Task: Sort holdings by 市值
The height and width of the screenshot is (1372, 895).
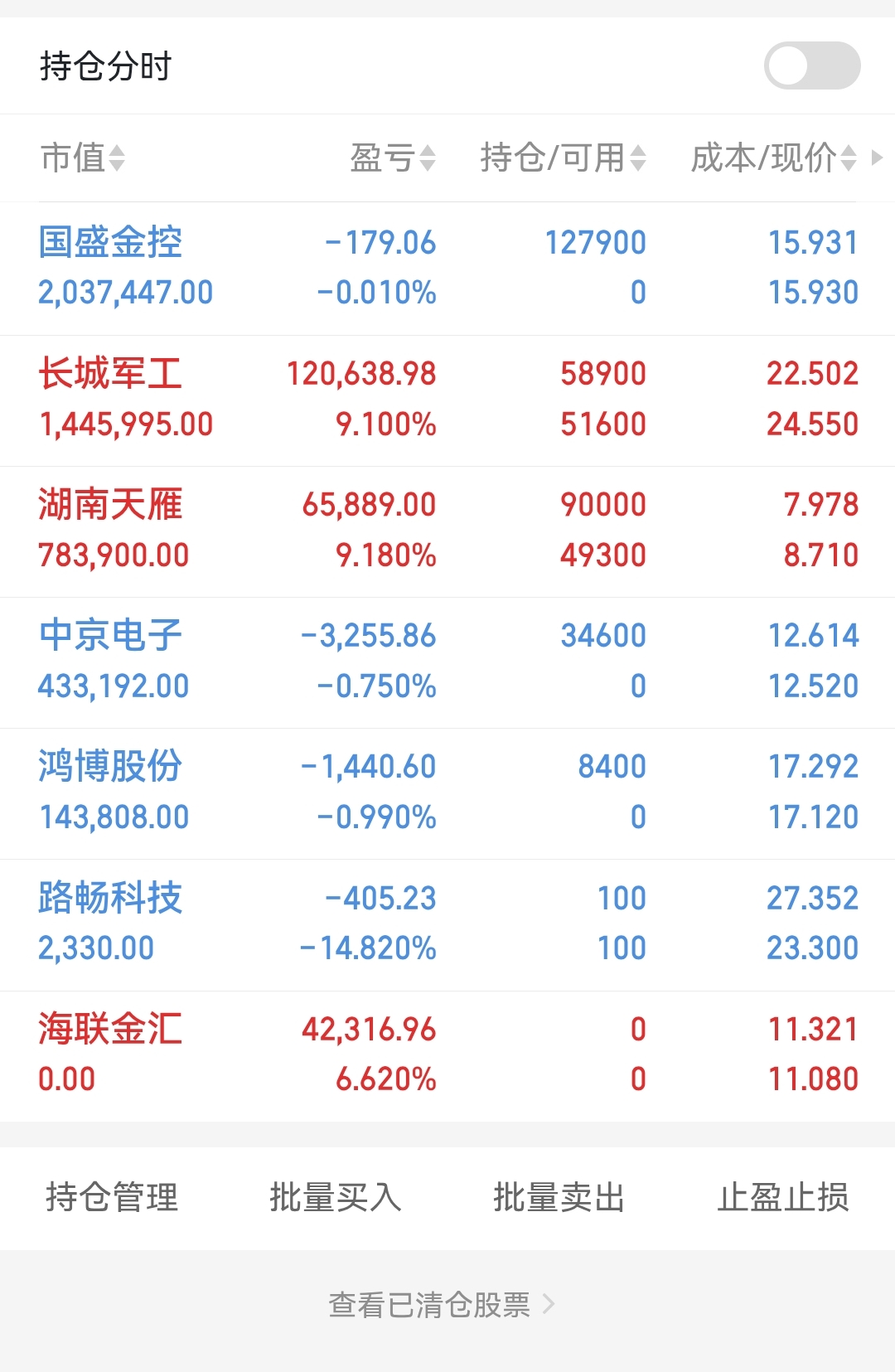Action: tap(82, 158)
